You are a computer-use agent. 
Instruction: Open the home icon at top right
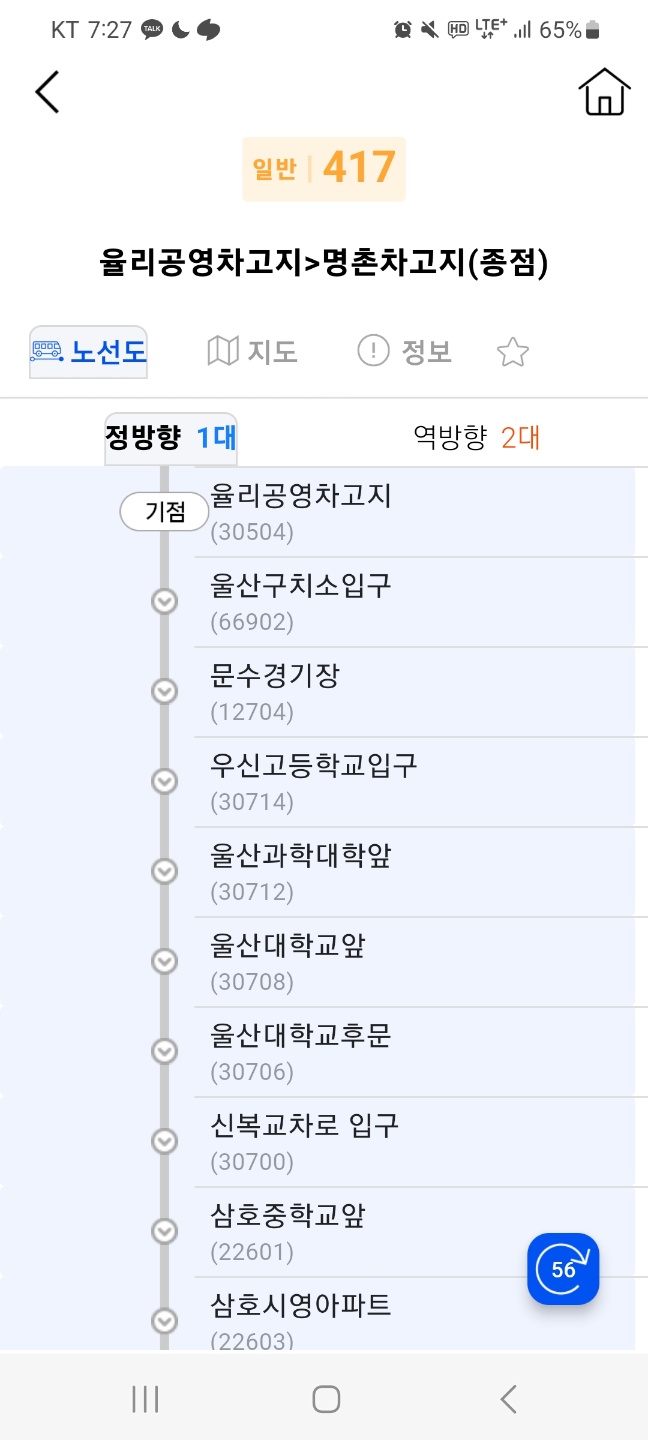pos(604,92)
